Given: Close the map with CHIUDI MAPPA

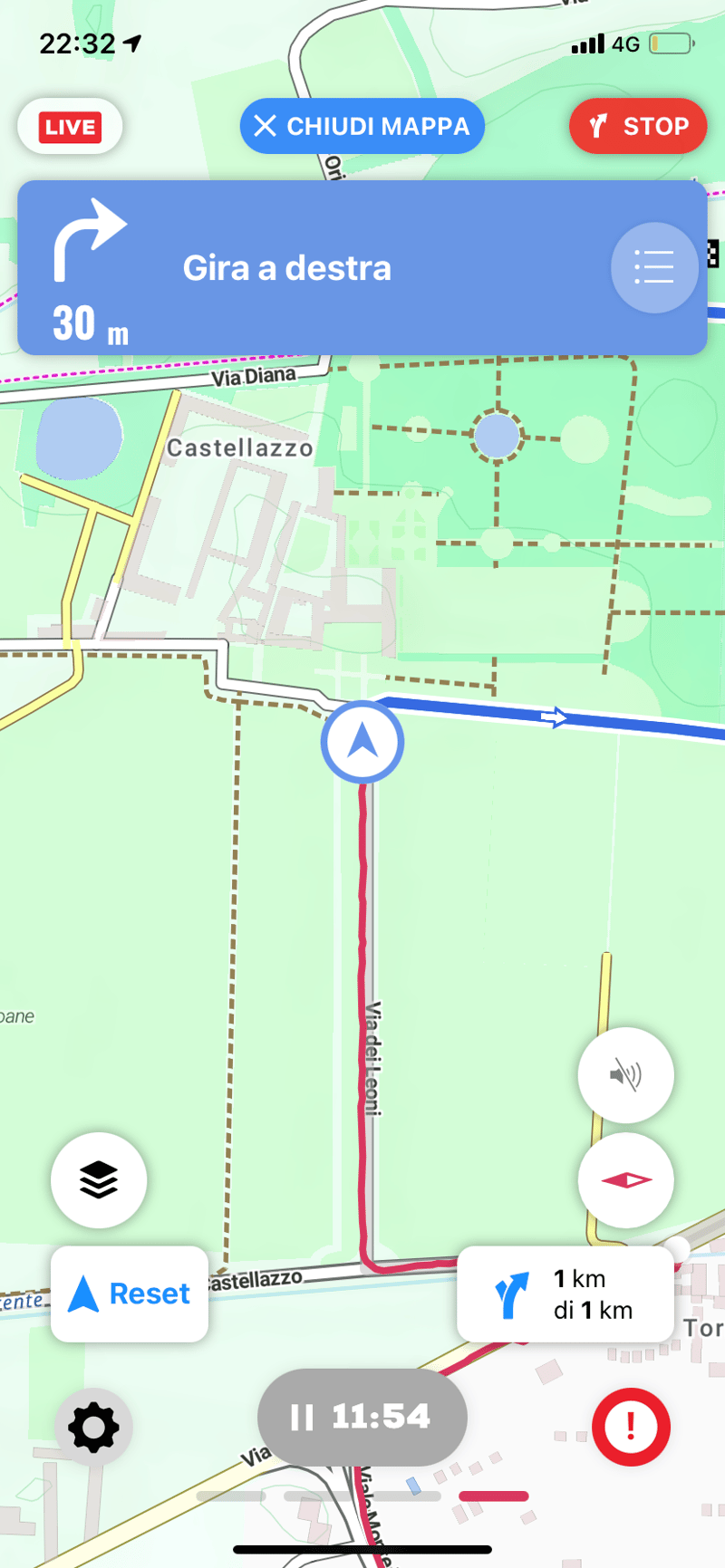Looking at the screenshot, I should 362,127.
